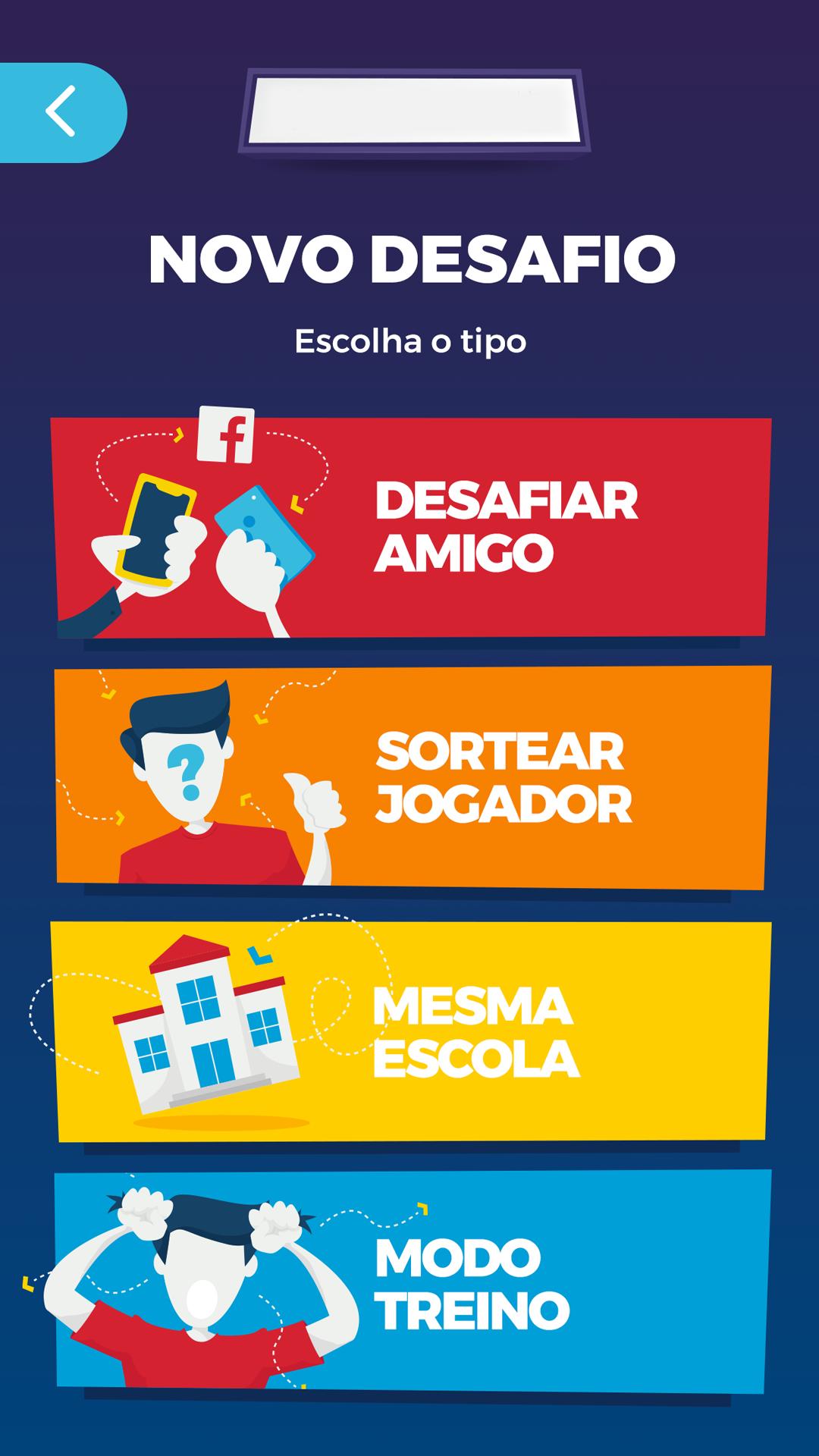Select Desafiar Amigo challenge type

pos(411,528)
